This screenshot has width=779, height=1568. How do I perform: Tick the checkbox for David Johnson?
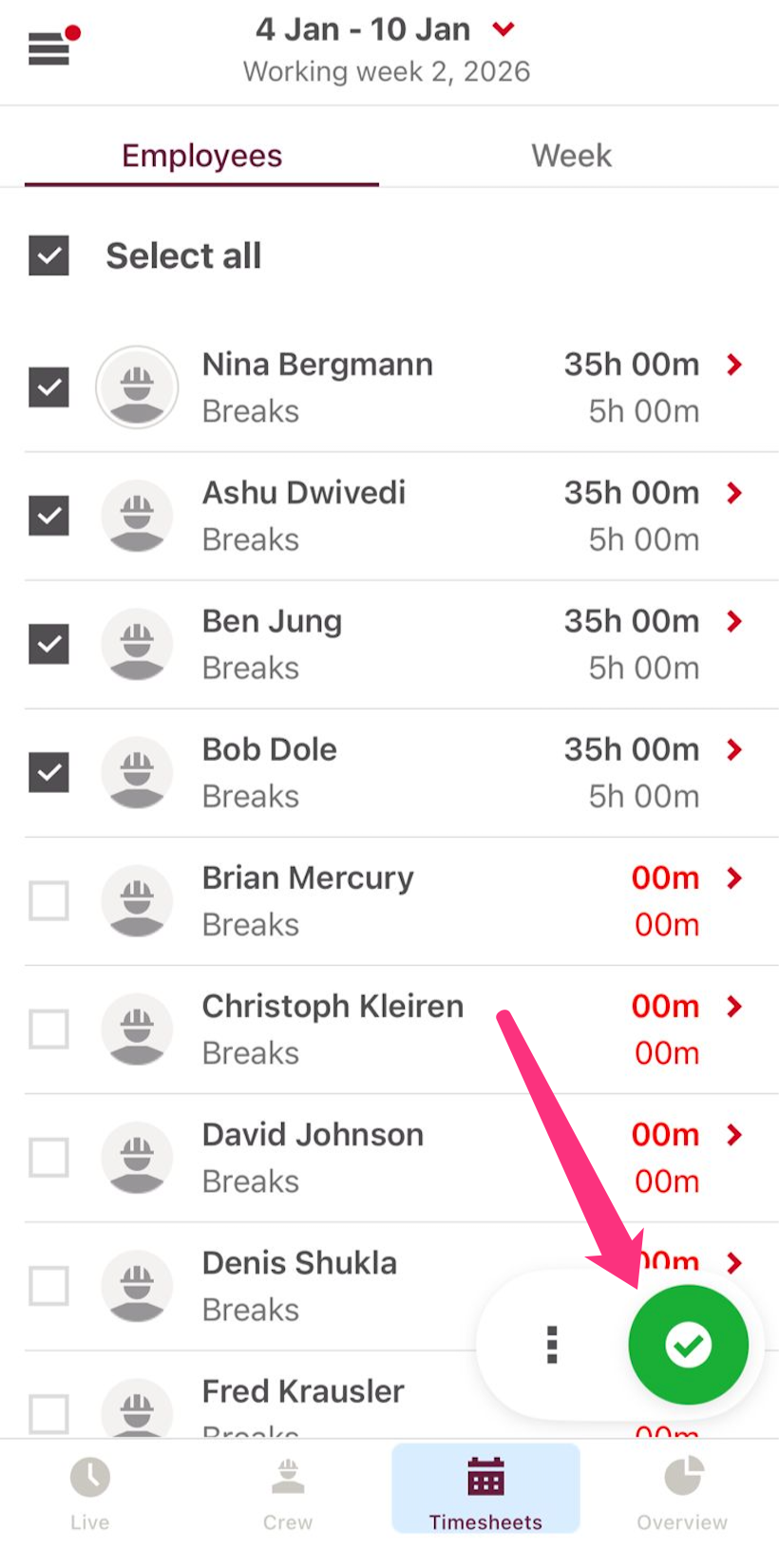click(x=48, y=1158)
